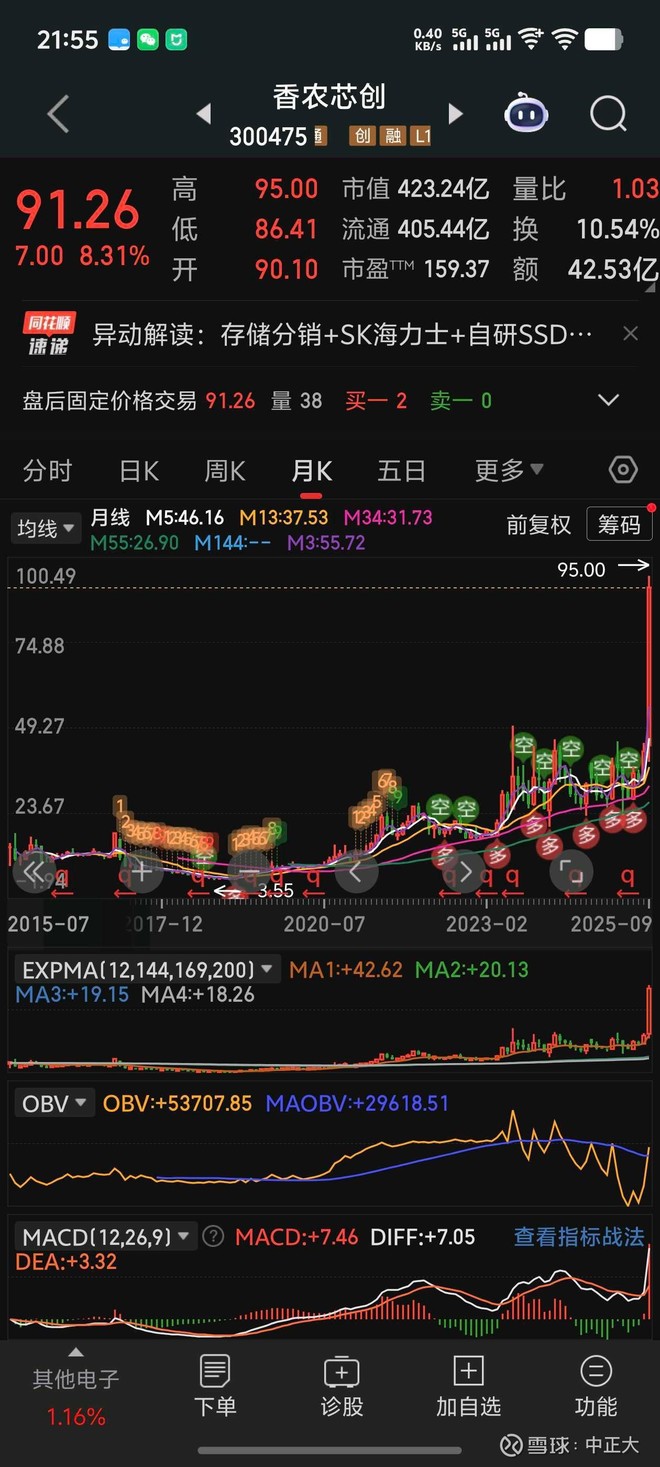Open chart settings hexagon icon
This screenshot has height=1467, width=660.
[623, 470]
